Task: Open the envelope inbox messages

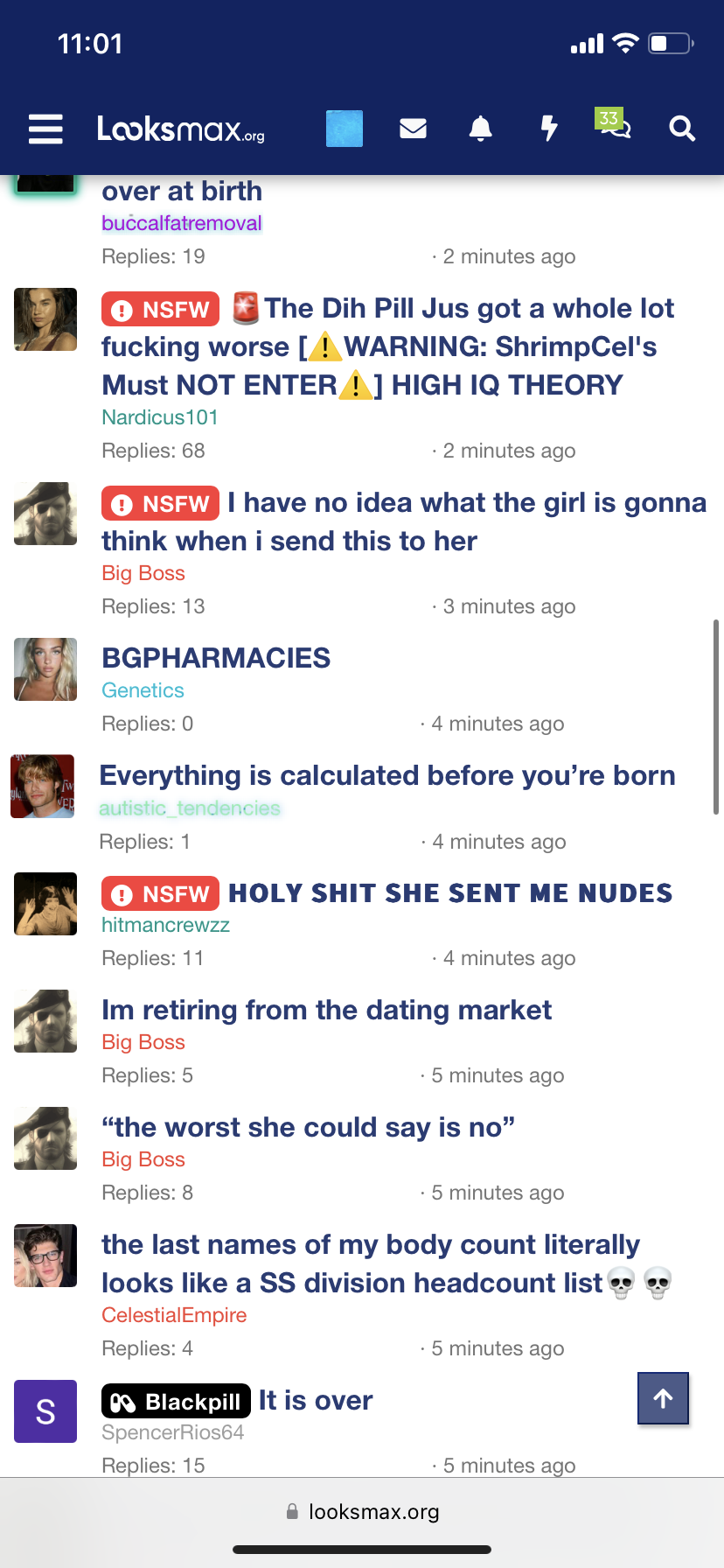Action: coord(413,129)
